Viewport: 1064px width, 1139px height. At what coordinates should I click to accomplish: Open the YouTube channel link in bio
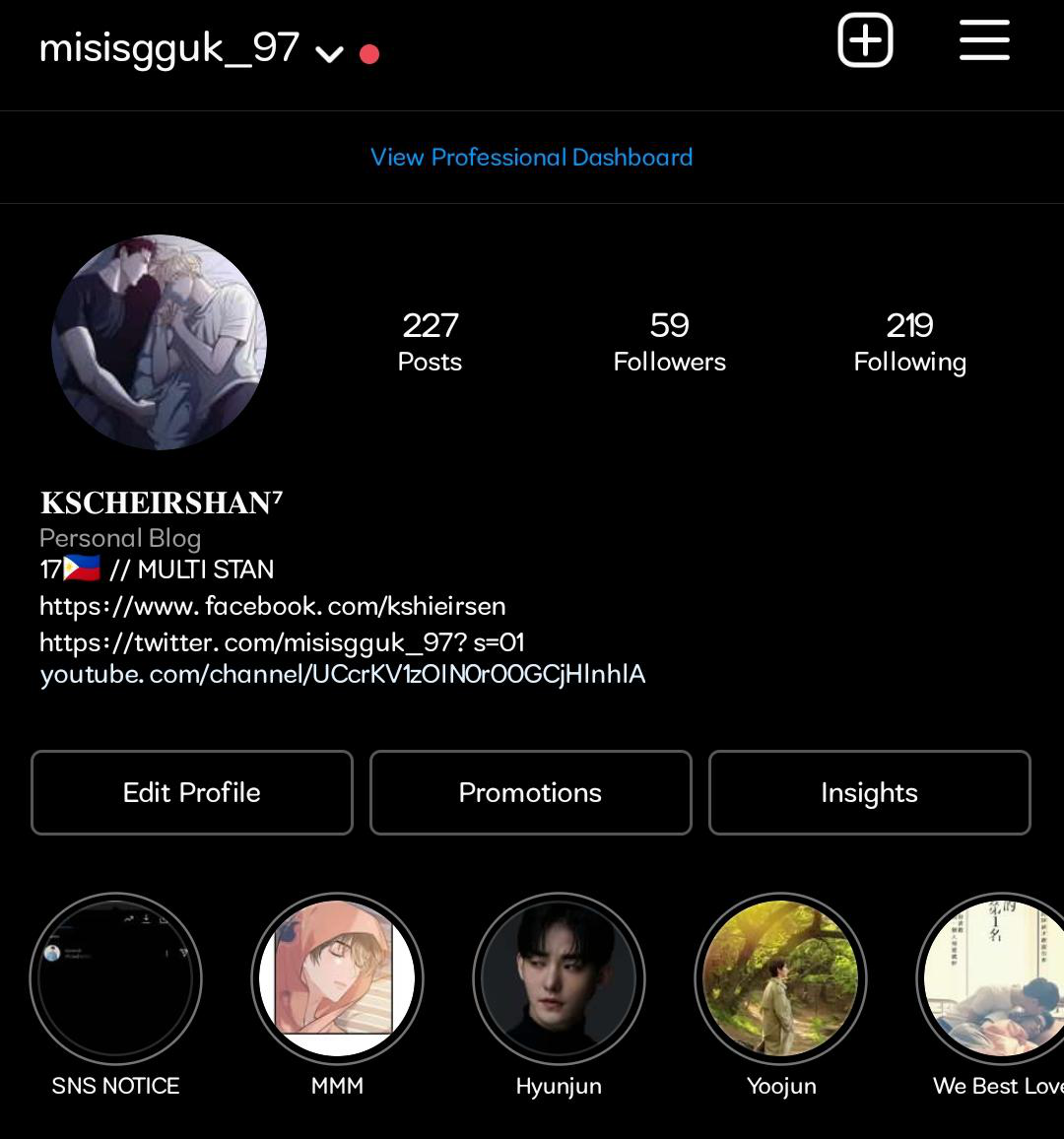pos(342,674)
